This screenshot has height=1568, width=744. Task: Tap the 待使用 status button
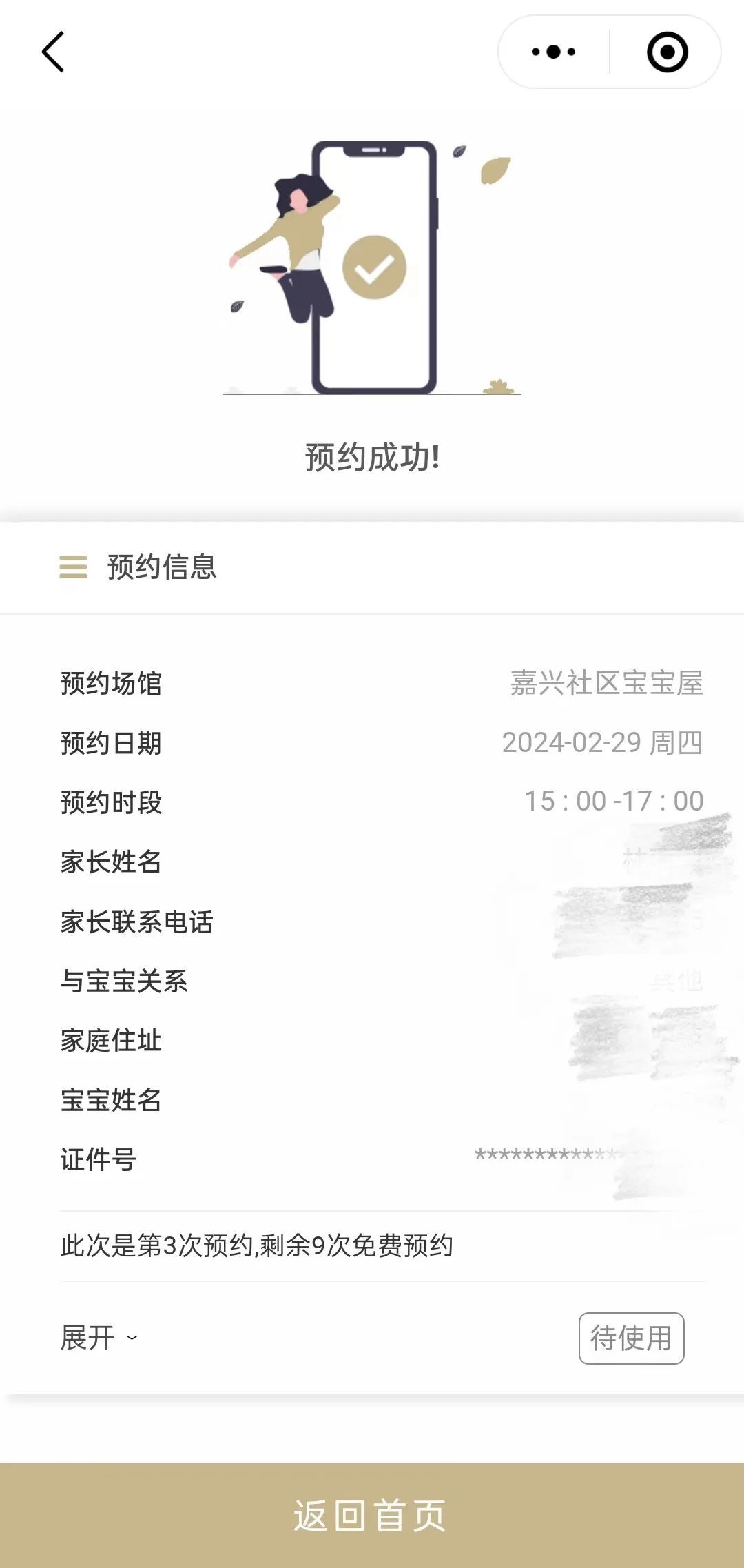coord(631,1338)
